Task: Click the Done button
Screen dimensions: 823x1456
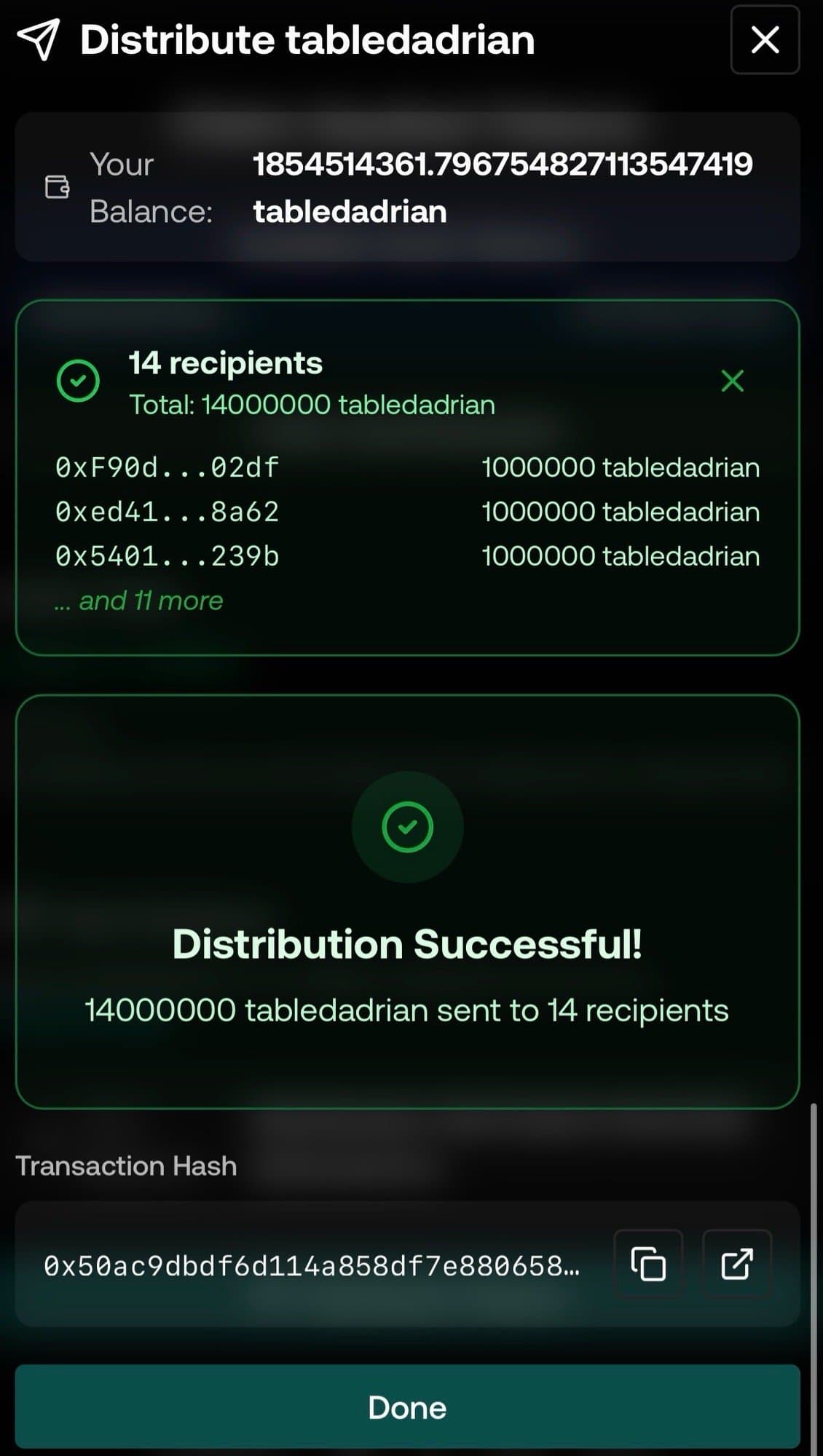Action: tap(408, 1406)
